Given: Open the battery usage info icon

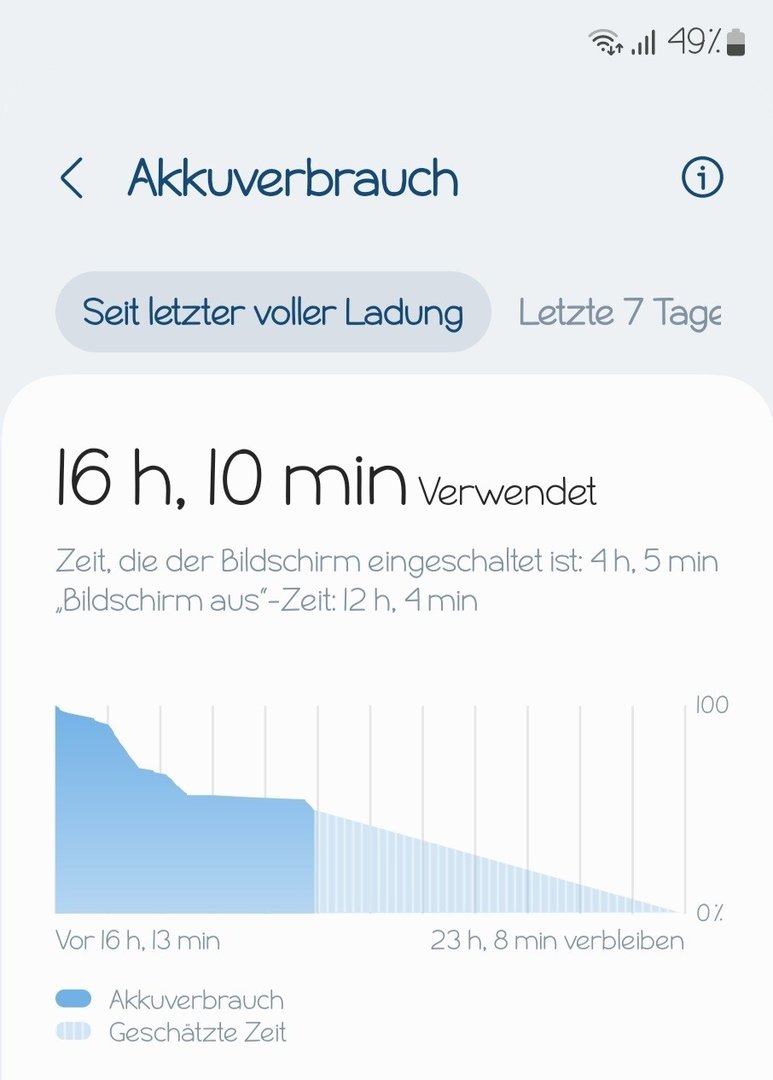Looking at the screenshot, I should [x=702, y=178].
